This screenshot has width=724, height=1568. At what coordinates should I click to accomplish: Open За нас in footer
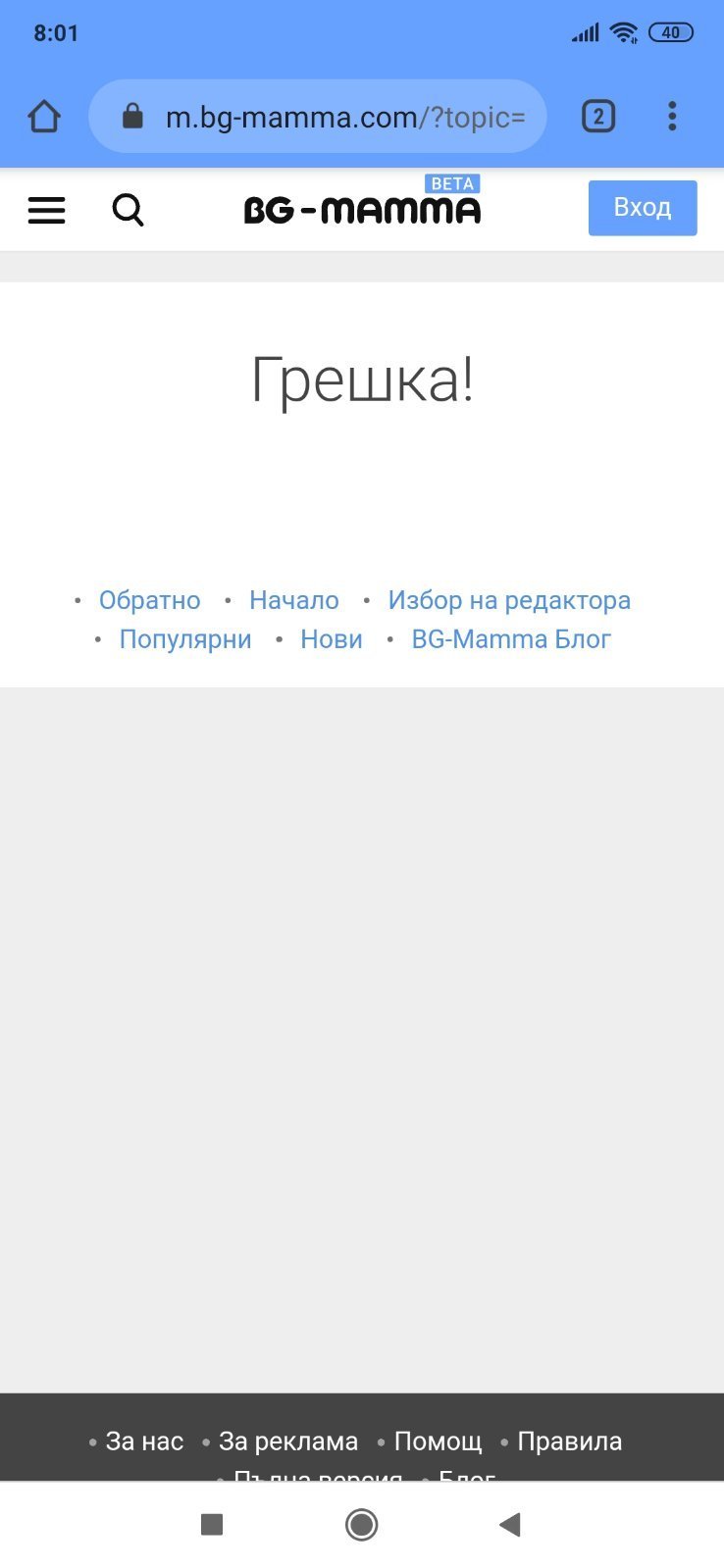click(144, 1442)
